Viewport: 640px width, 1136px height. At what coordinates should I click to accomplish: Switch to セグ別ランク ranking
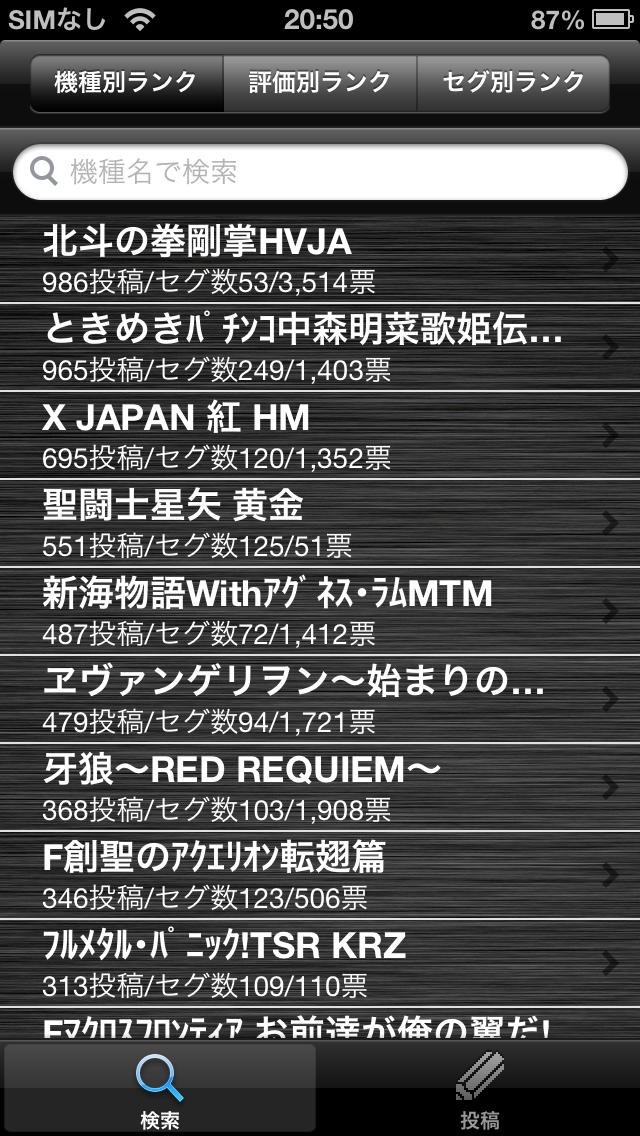coord(512,82)
